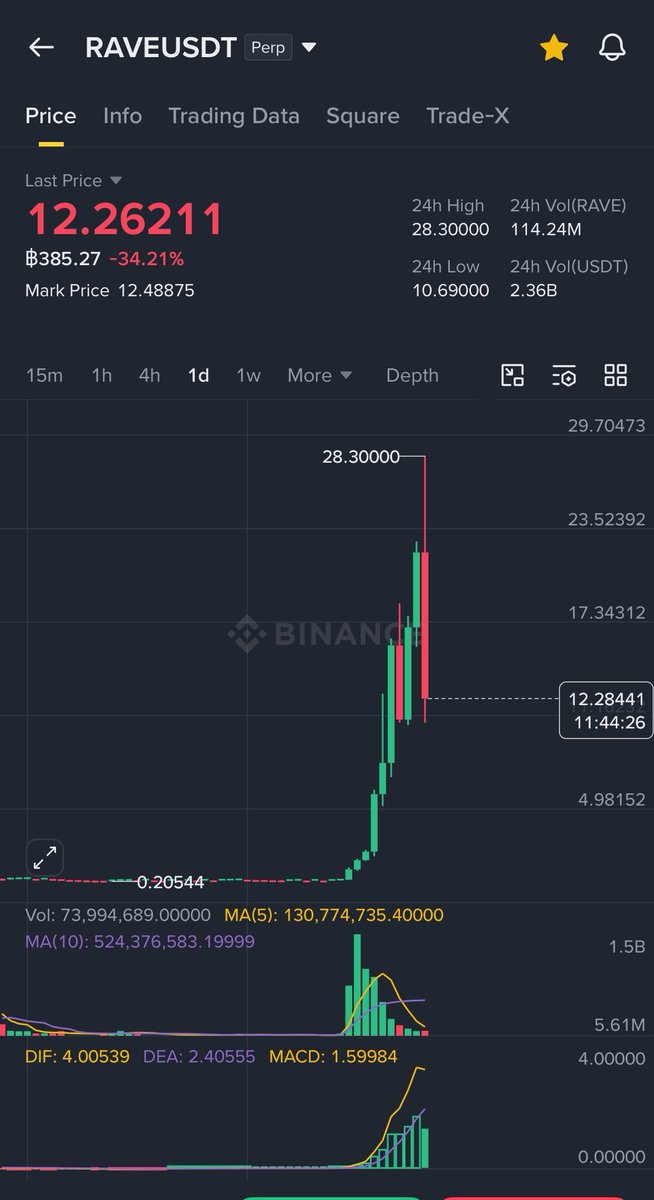
Task: Switch to the Trading Data tab
Action: 234,116
